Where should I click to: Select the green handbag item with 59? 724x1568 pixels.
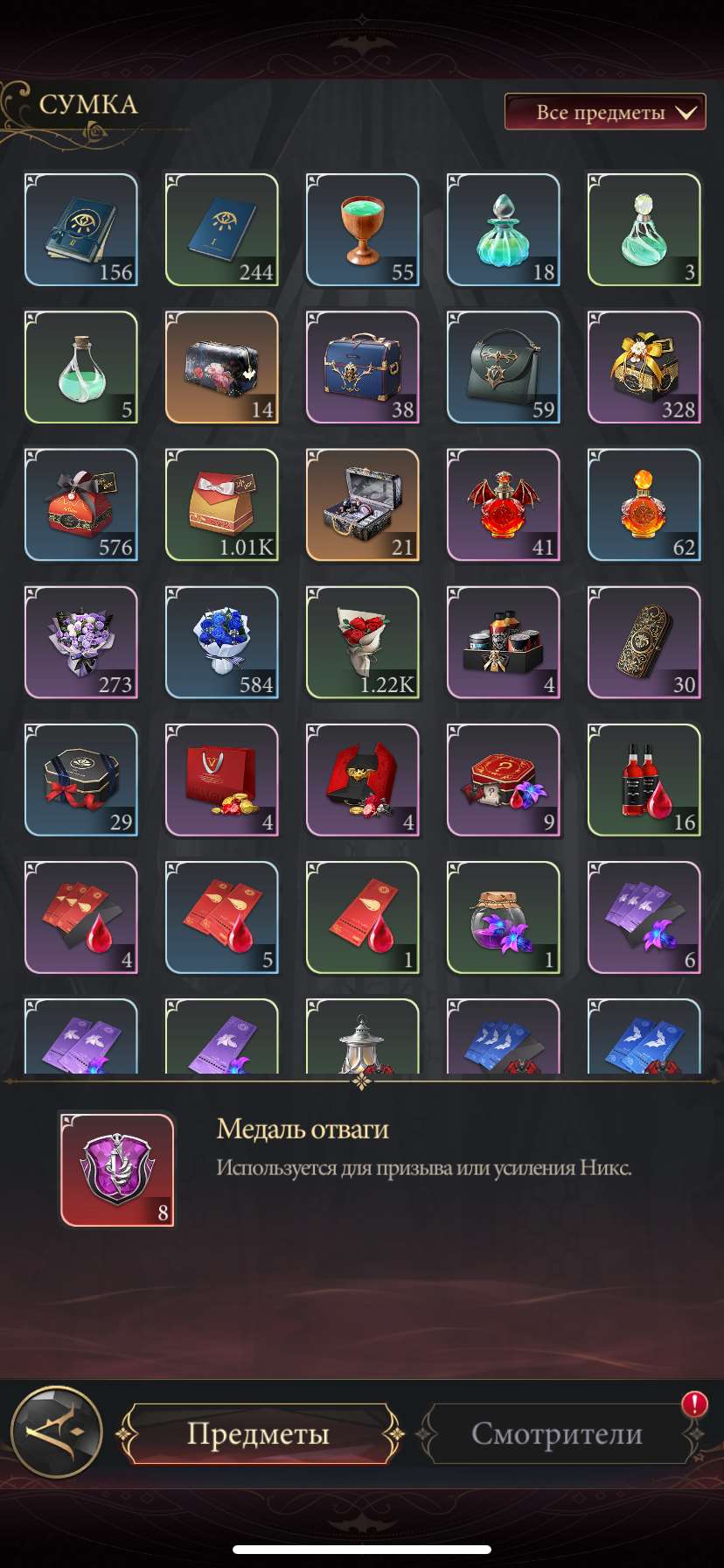point(504,367)
